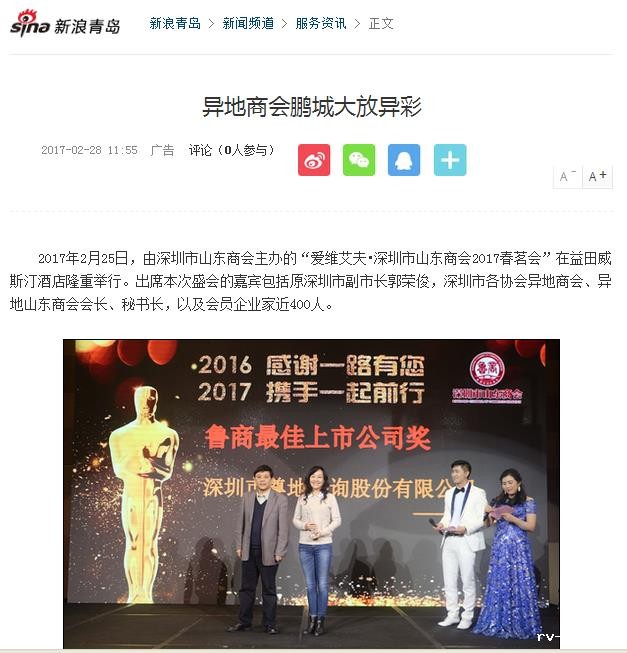
Task: Open more sharing options with the plus icon
Action: (450, 160)
